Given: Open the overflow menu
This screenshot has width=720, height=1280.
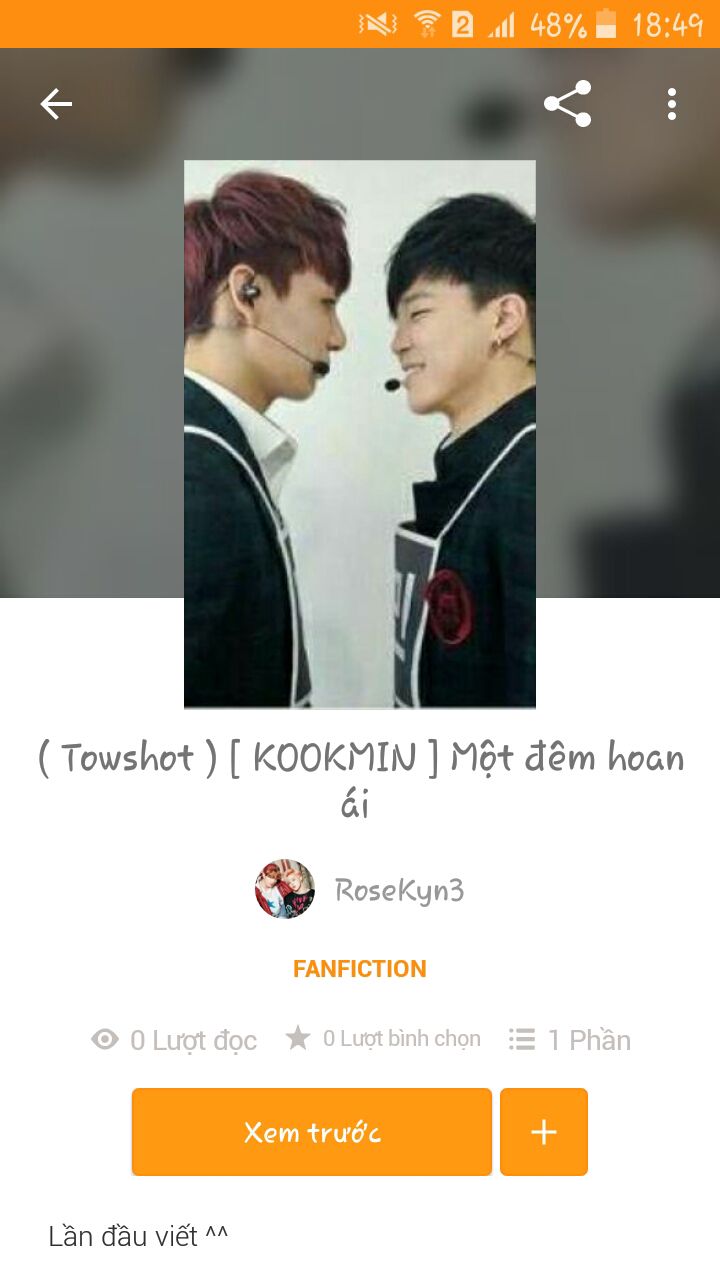Looking at the screenshot, I should (x=671, y=104).
